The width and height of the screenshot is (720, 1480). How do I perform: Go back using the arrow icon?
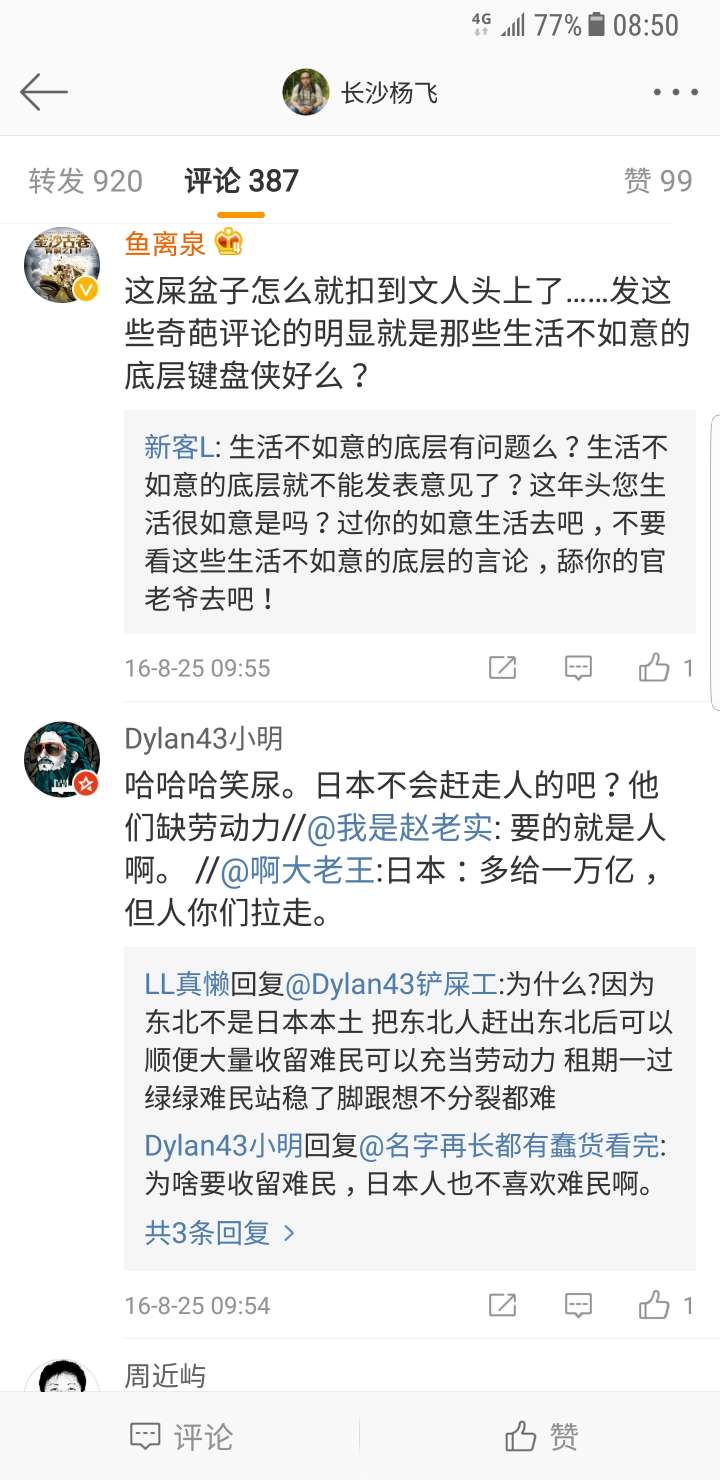coord(44,93)
